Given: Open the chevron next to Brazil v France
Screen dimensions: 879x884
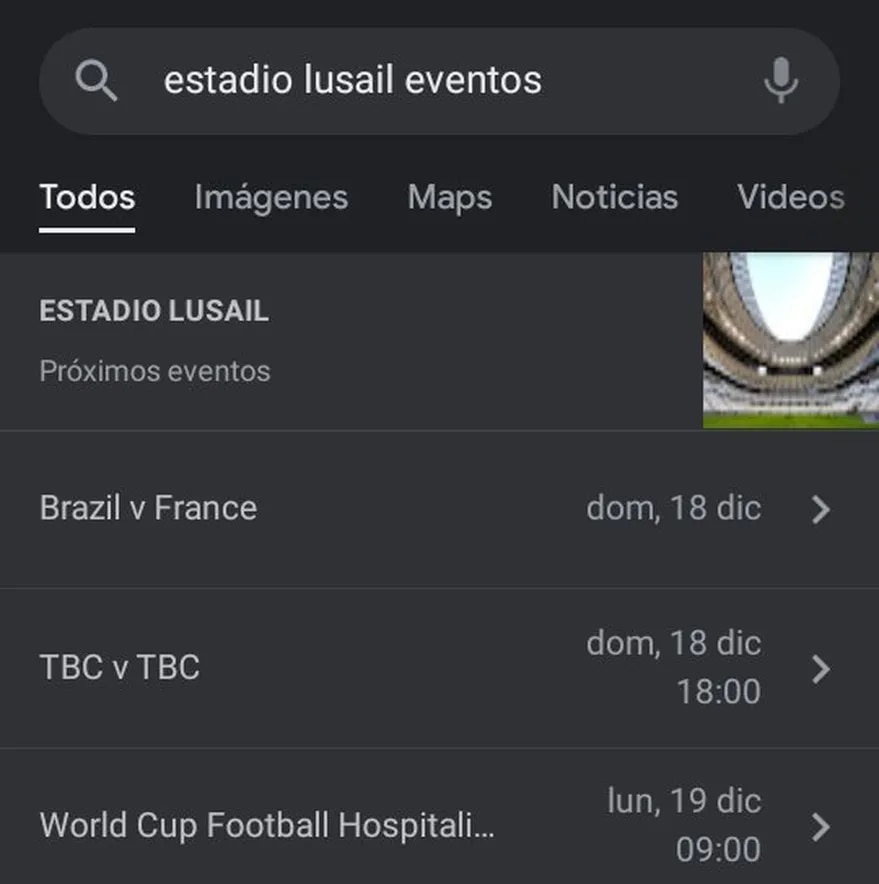Looking at the screenshot, I should click(x=822, y=508).
